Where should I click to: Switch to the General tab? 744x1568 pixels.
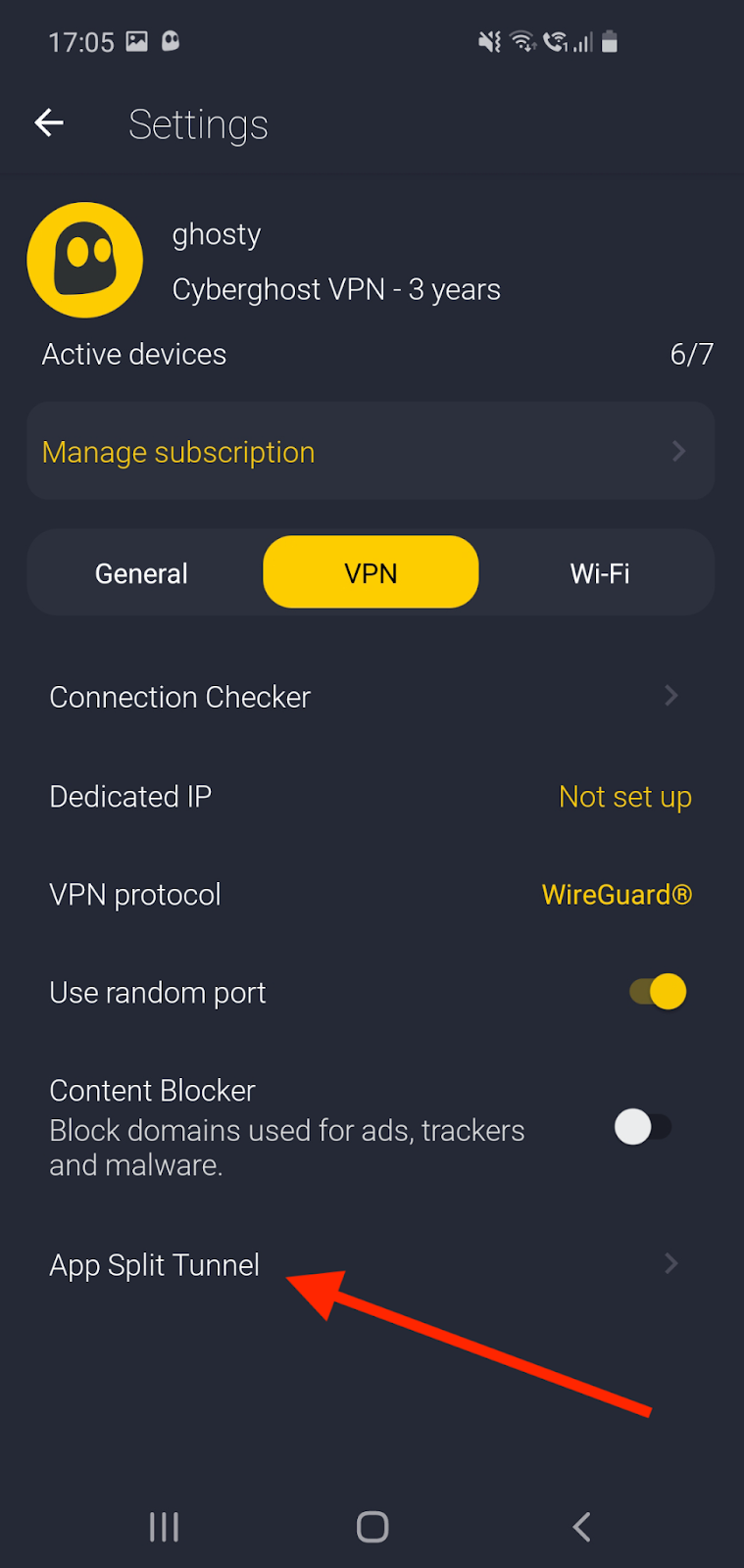click(141, 573)
